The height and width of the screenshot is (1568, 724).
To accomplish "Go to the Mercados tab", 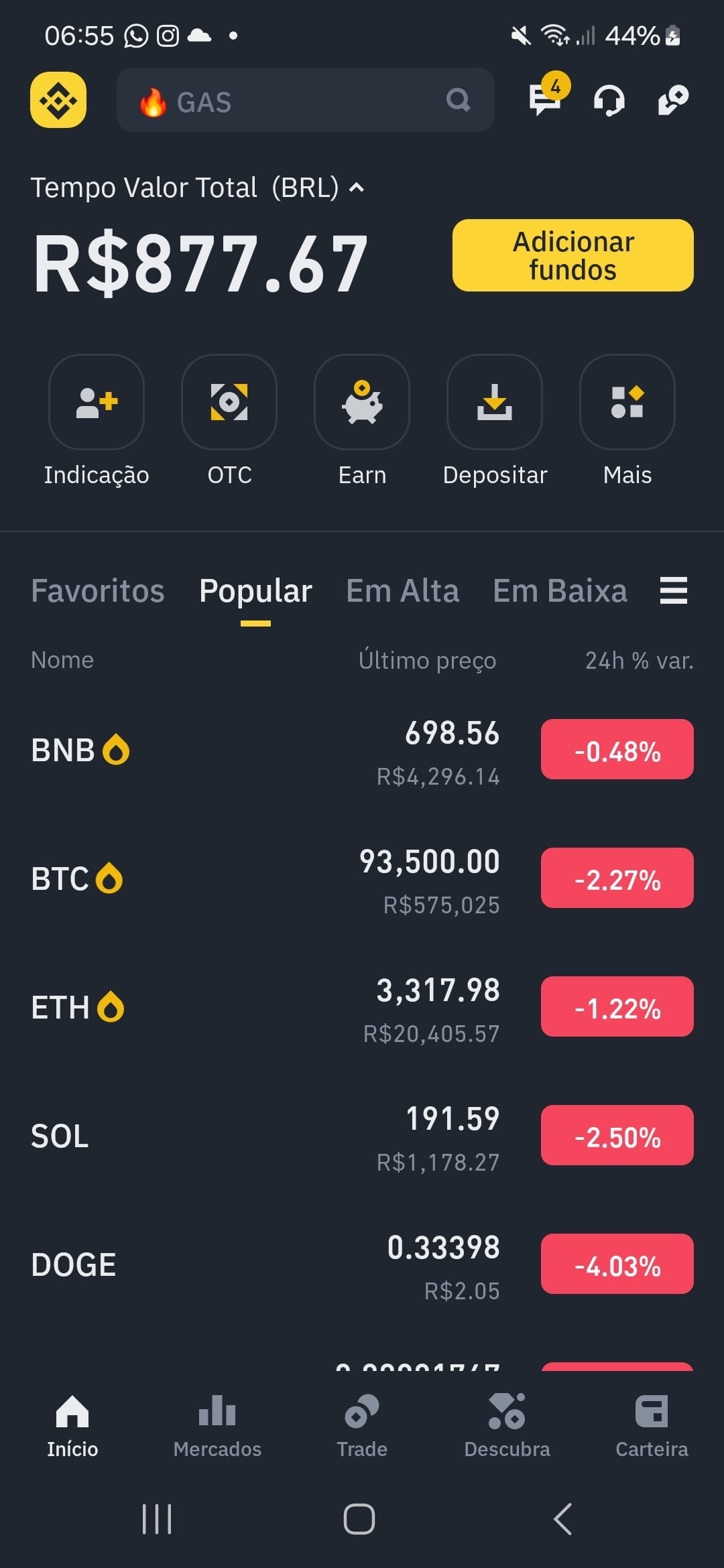I will [217, 1426].
